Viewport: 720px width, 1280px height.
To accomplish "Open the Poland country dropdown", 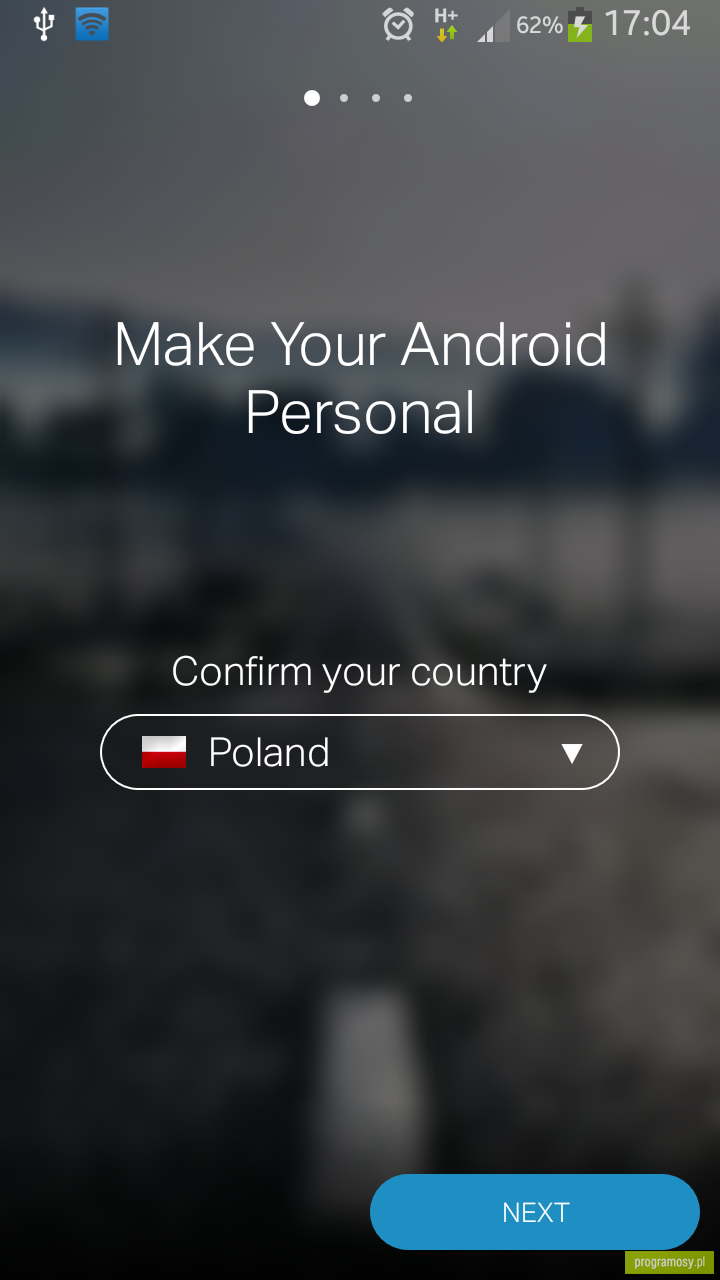I will 360,752.
